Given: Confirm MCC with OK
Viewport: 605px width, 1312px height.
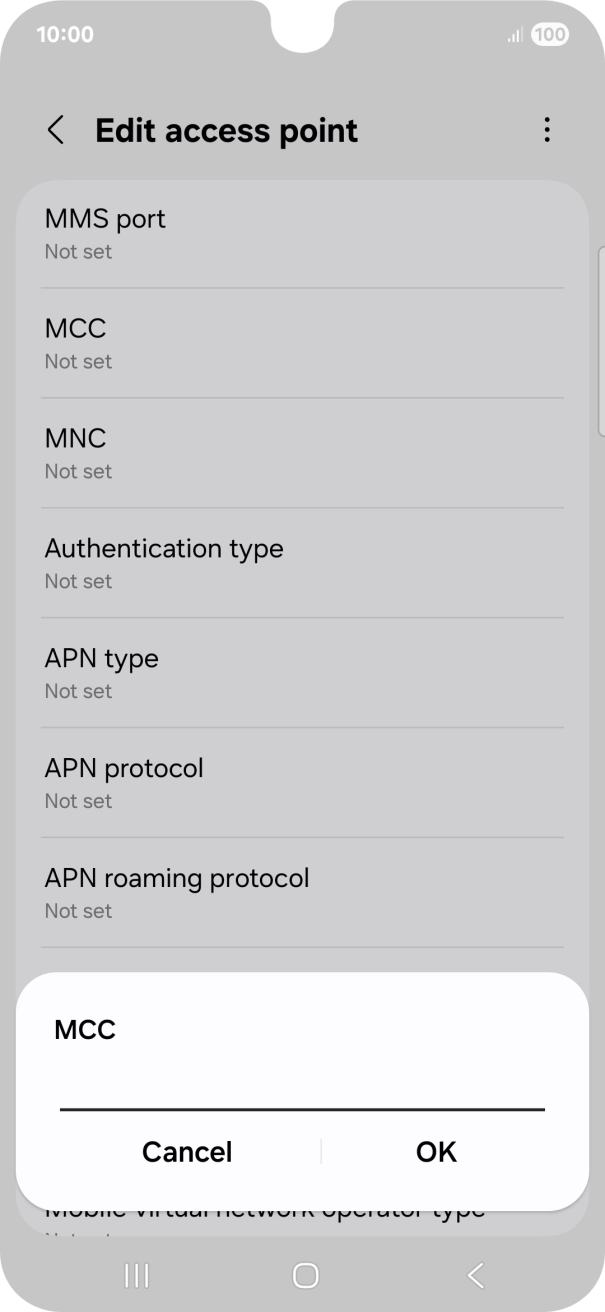Looking at the screenshot, I should [x=436, y=1152].
